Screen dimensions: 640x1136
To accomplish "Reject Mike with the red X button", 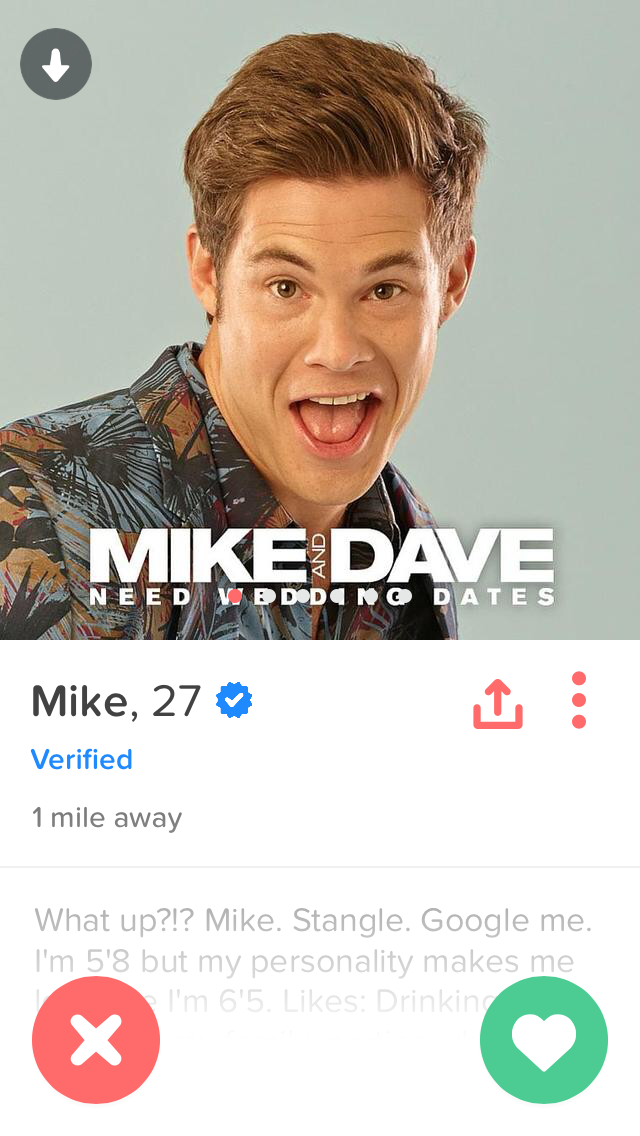I will (x=96, y=1040).
